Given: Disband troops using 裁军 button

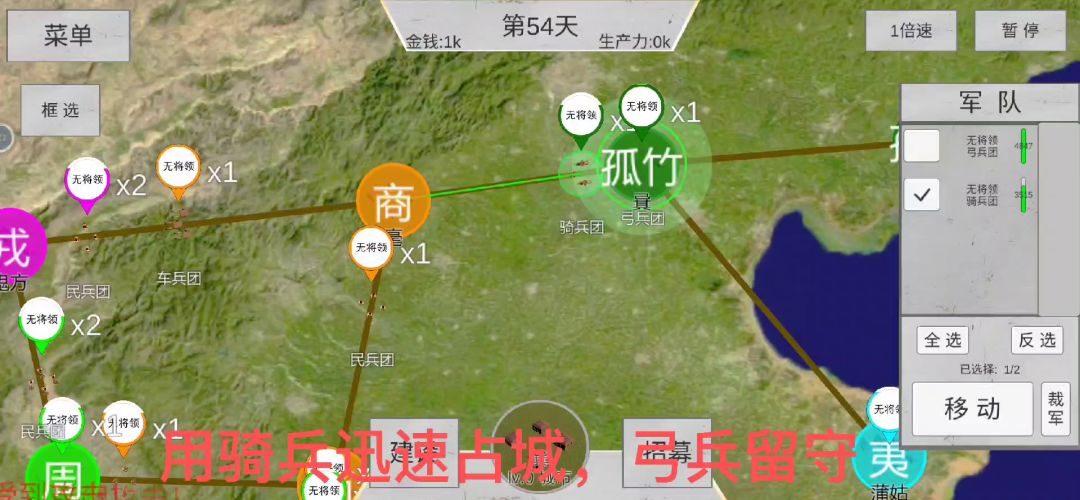Looking at the screenshot, I should tap(1055, 409).
